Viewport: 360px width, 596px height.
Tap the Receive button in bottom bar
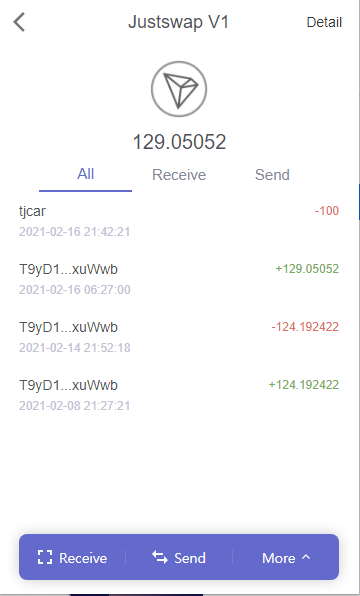[72, 558]
